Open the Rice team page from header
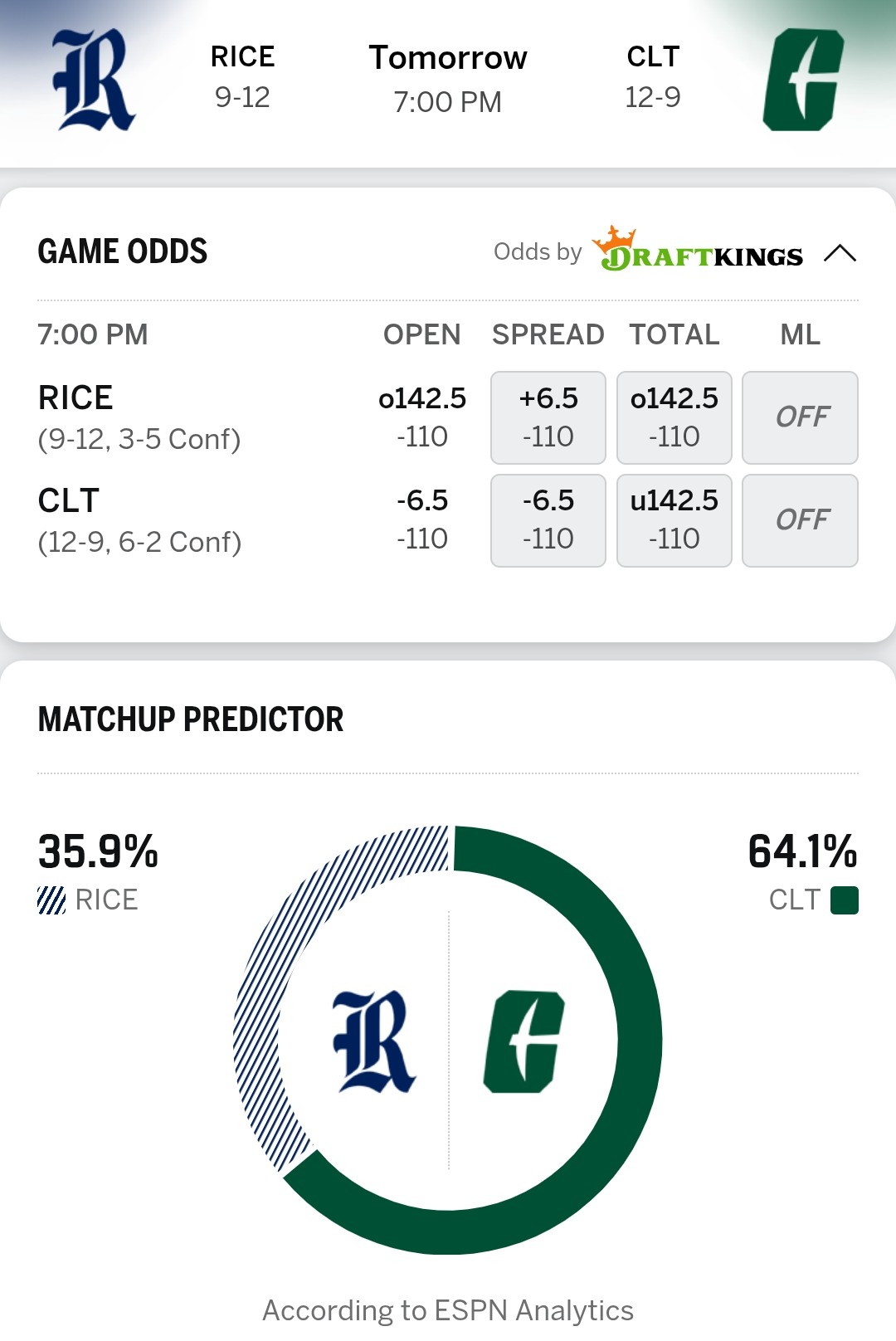Screen dimensions: 896x1341 point(94,80)
